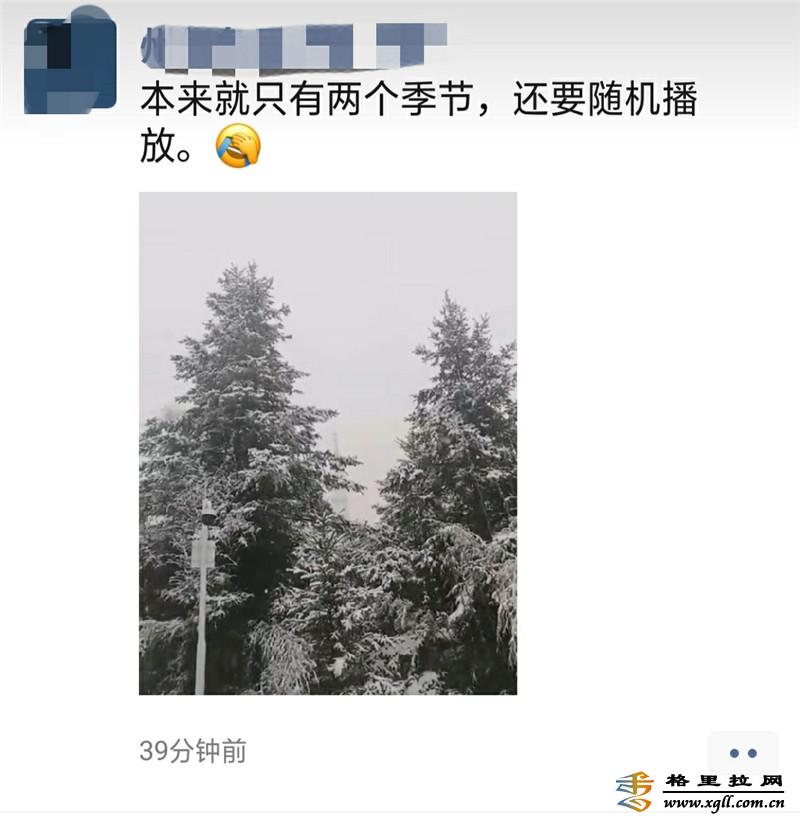This screenshot has width=800, height=824.
Task: Open the two-dot like and comment menu
Action: 743,753
